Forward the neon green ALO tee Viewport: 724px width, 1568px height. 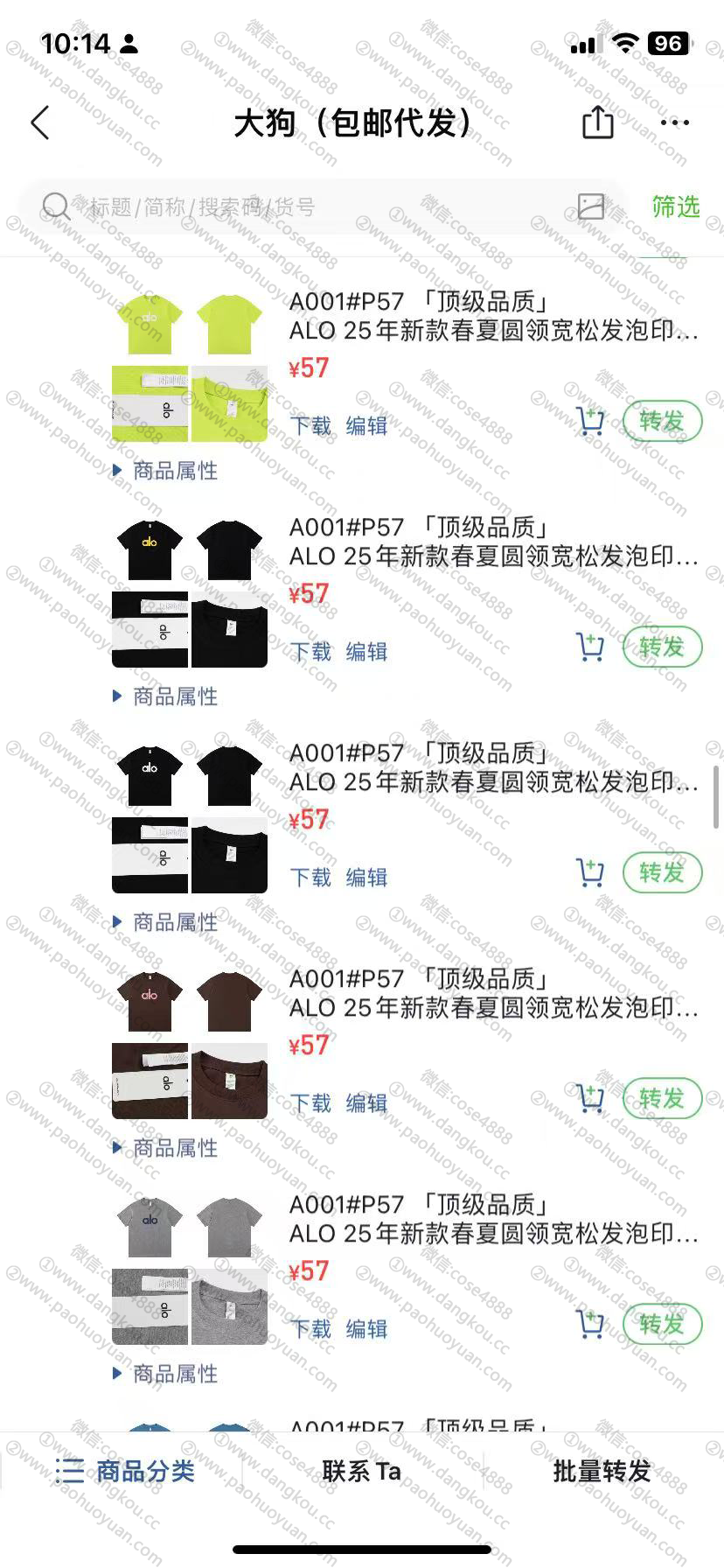(x=662, y=422)
